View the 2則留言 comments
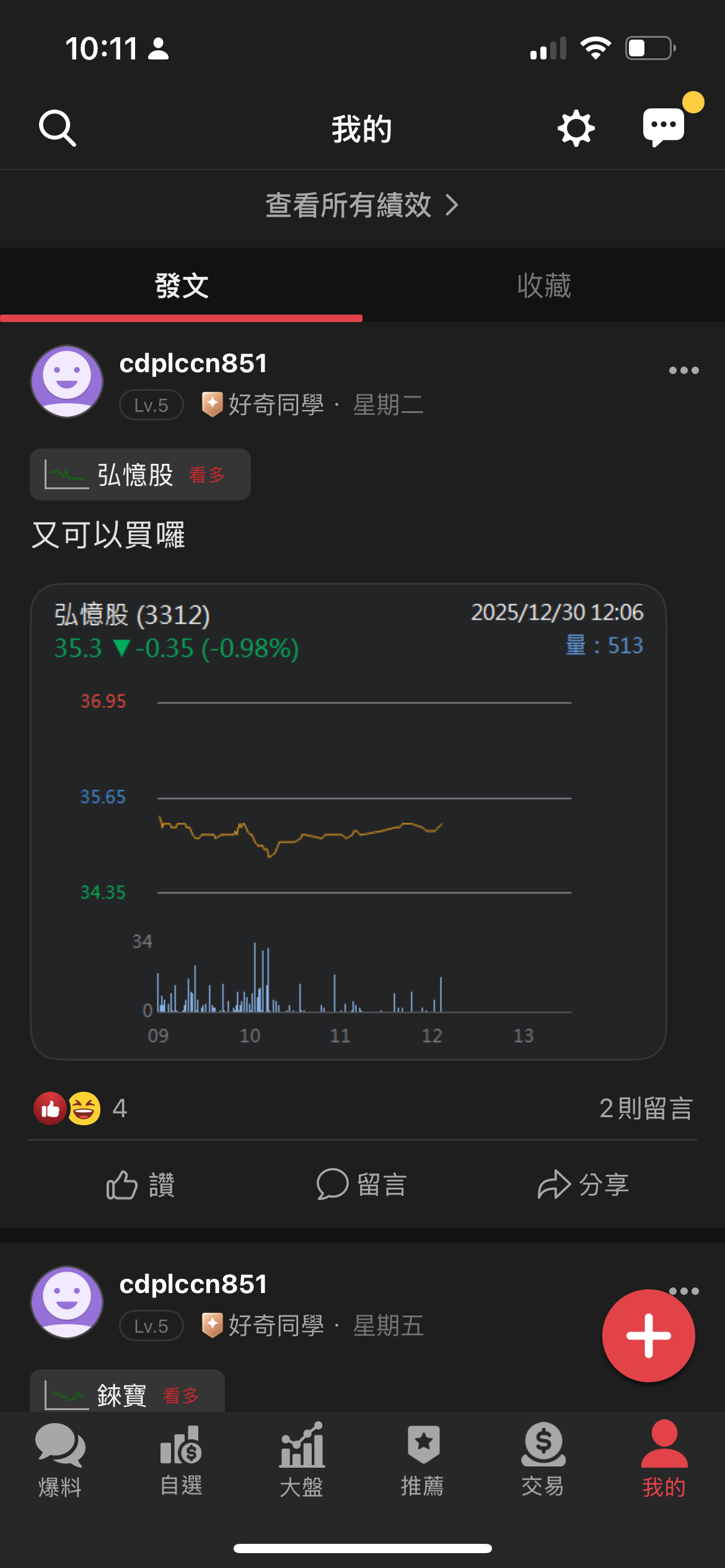 click(645, 1108)
